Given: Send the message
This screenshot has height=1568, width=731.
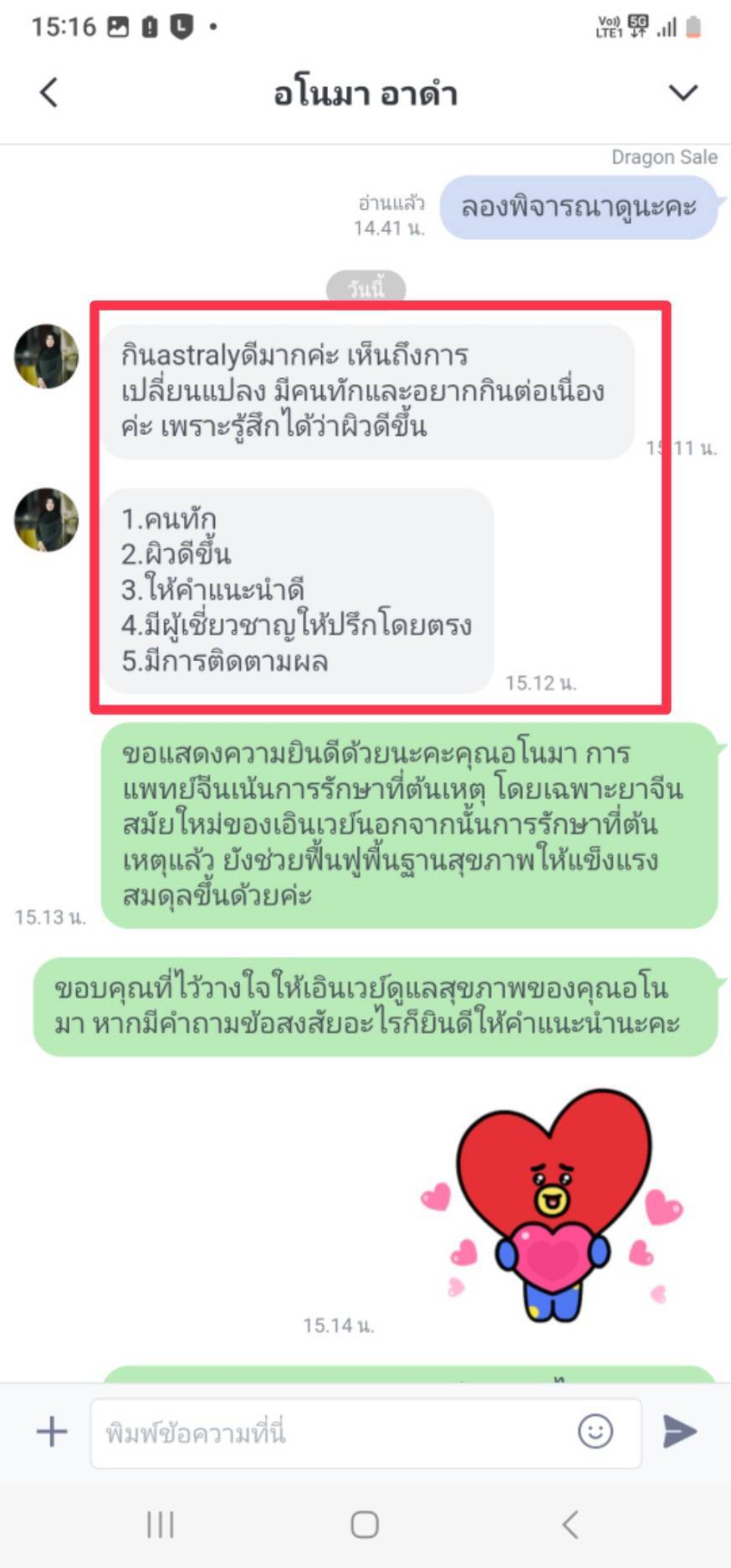Looking at the screenshot, I should click(680, 1432).
